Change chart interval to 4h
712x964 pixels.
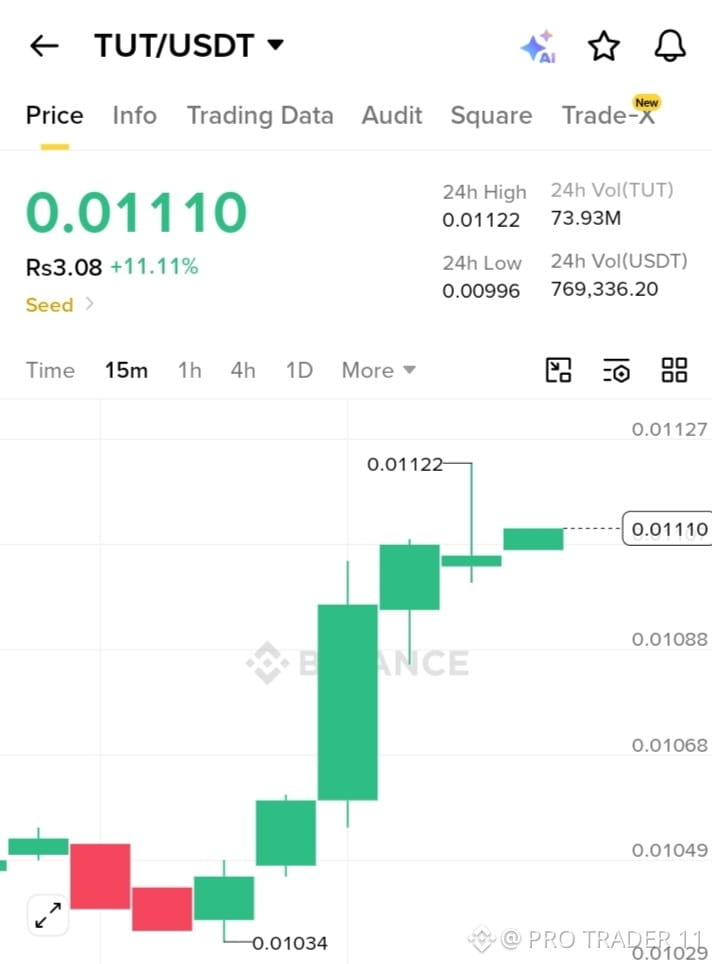[243, 370]
